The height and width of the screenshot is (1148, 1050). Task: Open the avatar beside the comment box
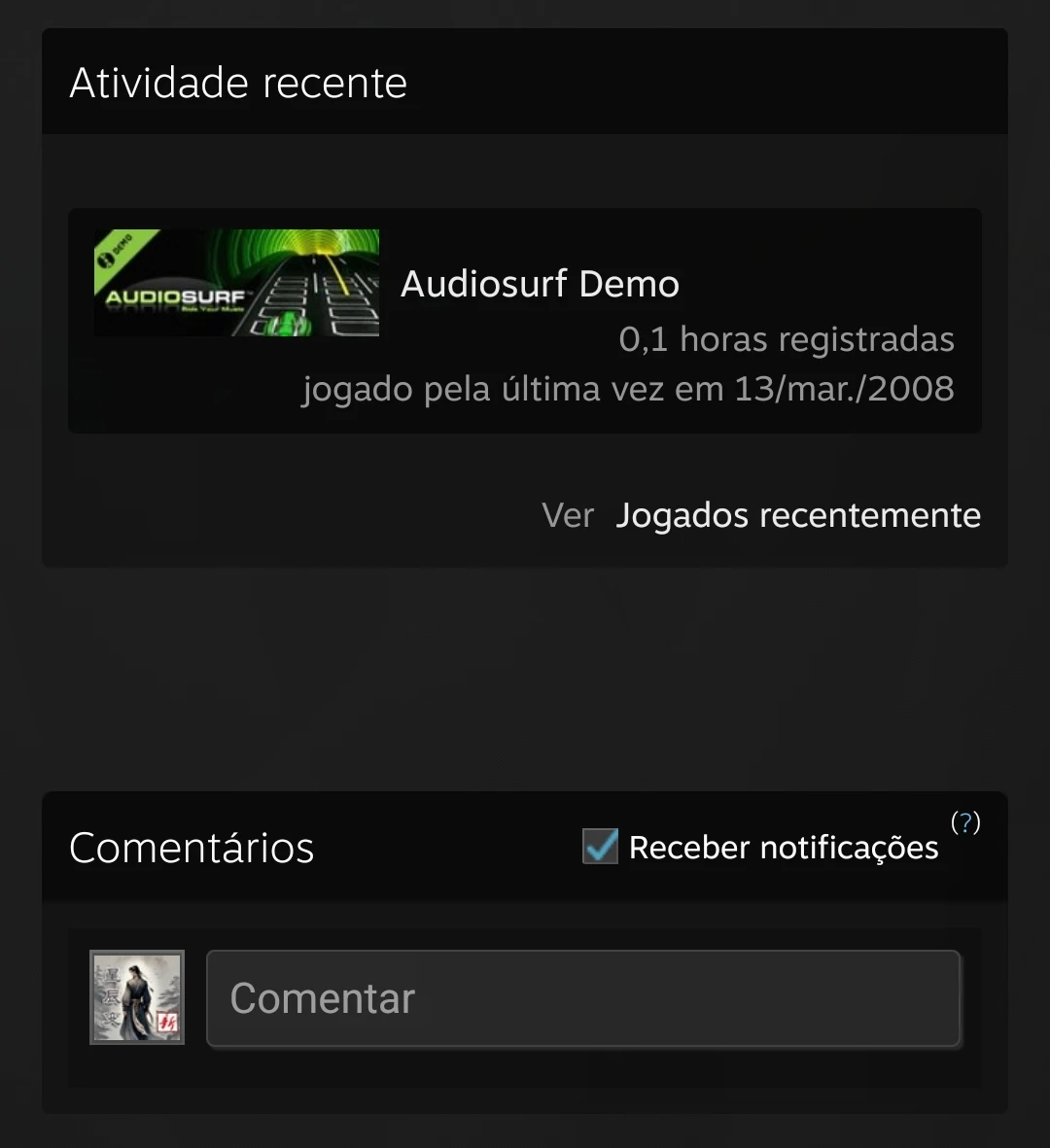pyautogui.click(x=137, y=997)
